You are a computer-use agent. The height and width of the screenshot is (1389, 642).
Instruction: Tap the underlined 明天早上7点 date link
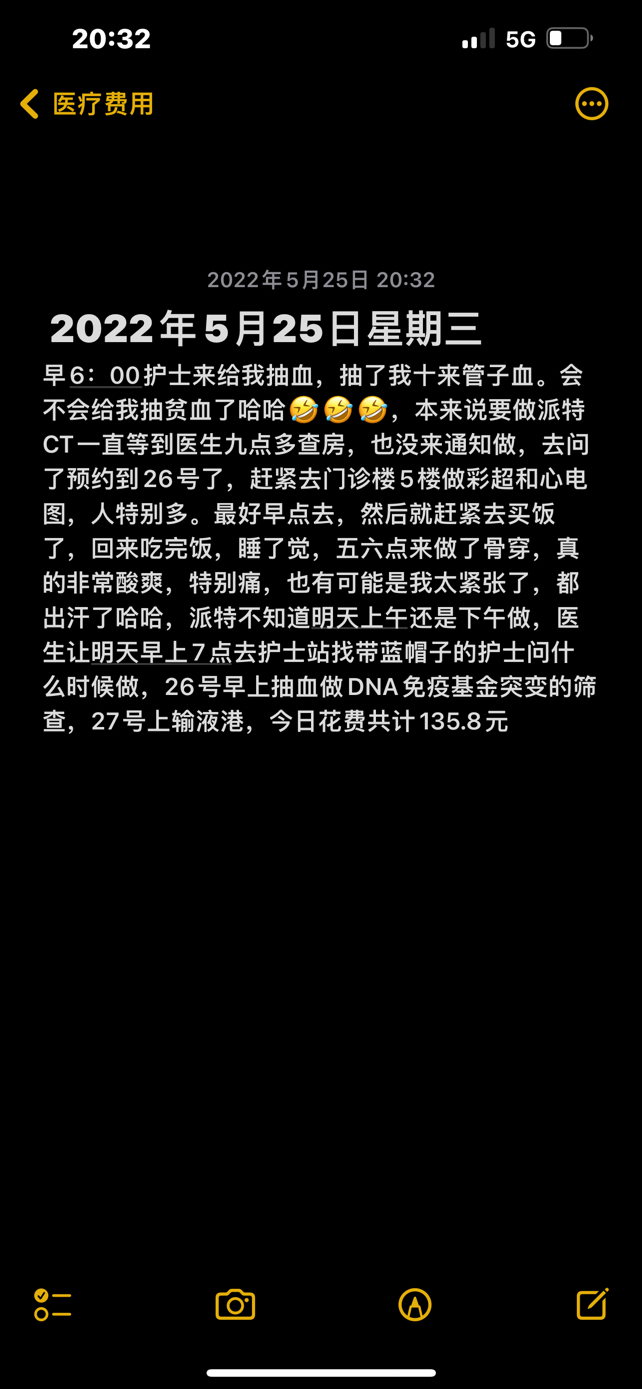161,653
